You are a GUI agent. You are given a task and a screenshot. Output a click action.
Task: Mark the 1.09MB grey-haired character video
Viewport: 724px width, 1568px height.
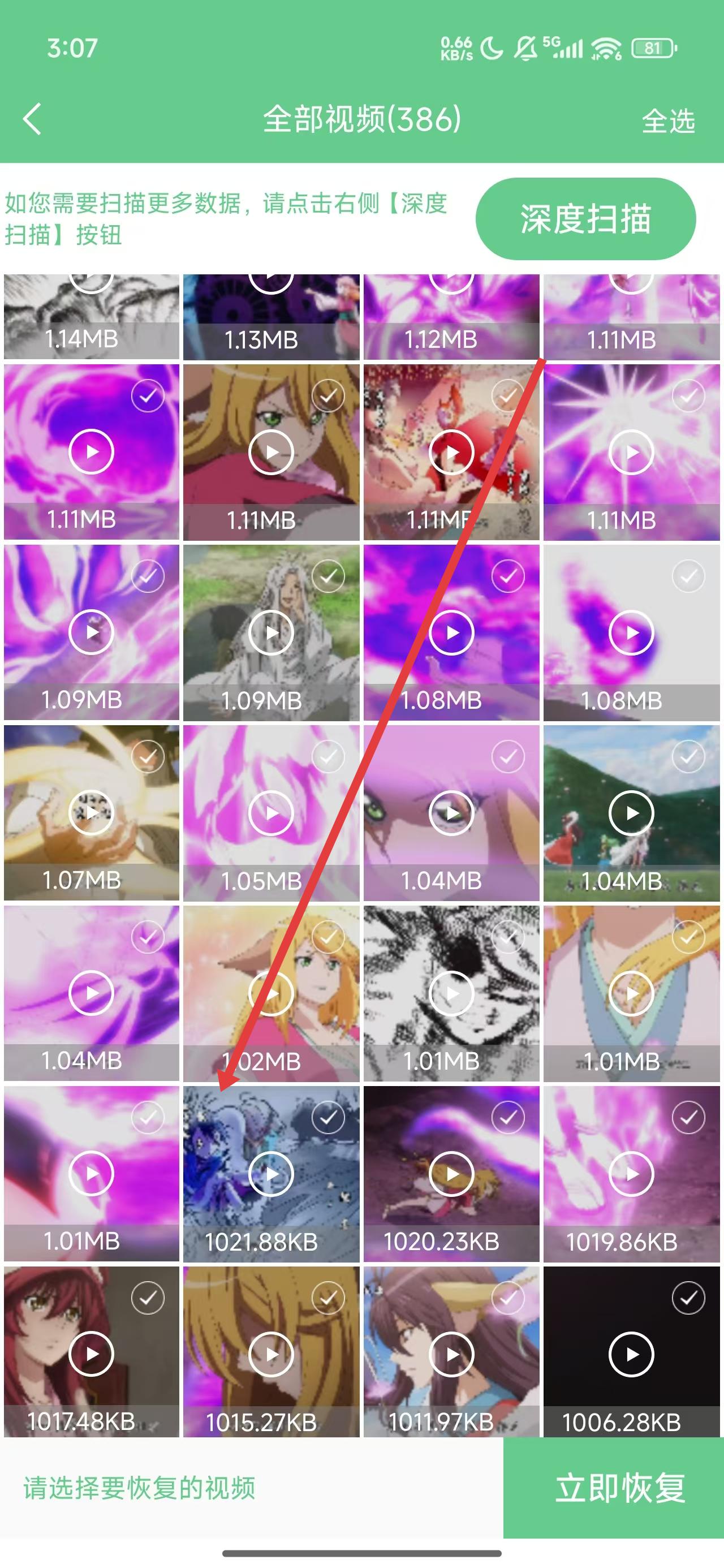coord(328,576)
